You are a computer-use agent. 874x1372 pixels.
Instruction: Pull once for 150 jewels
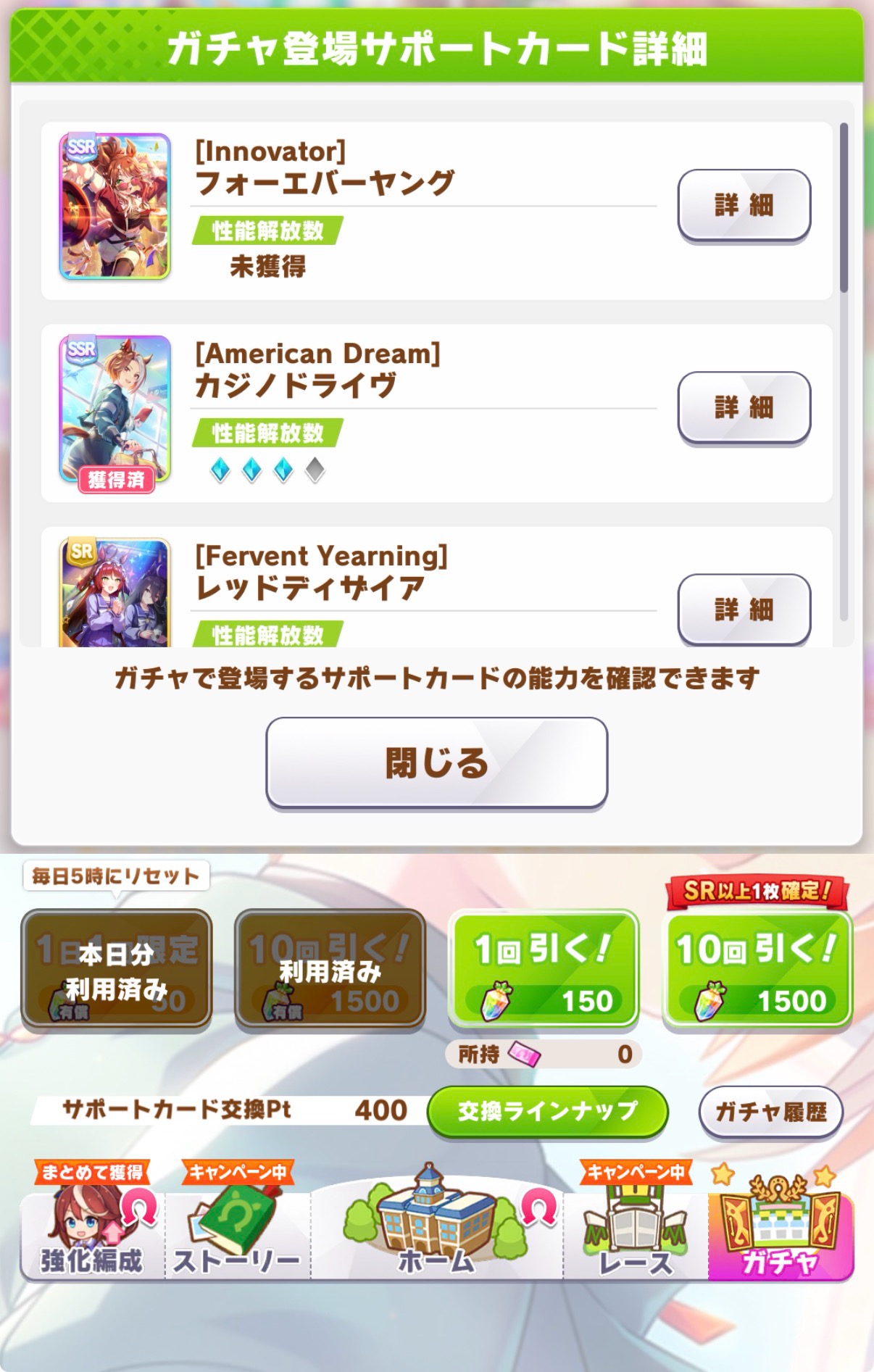coord(544,969)
